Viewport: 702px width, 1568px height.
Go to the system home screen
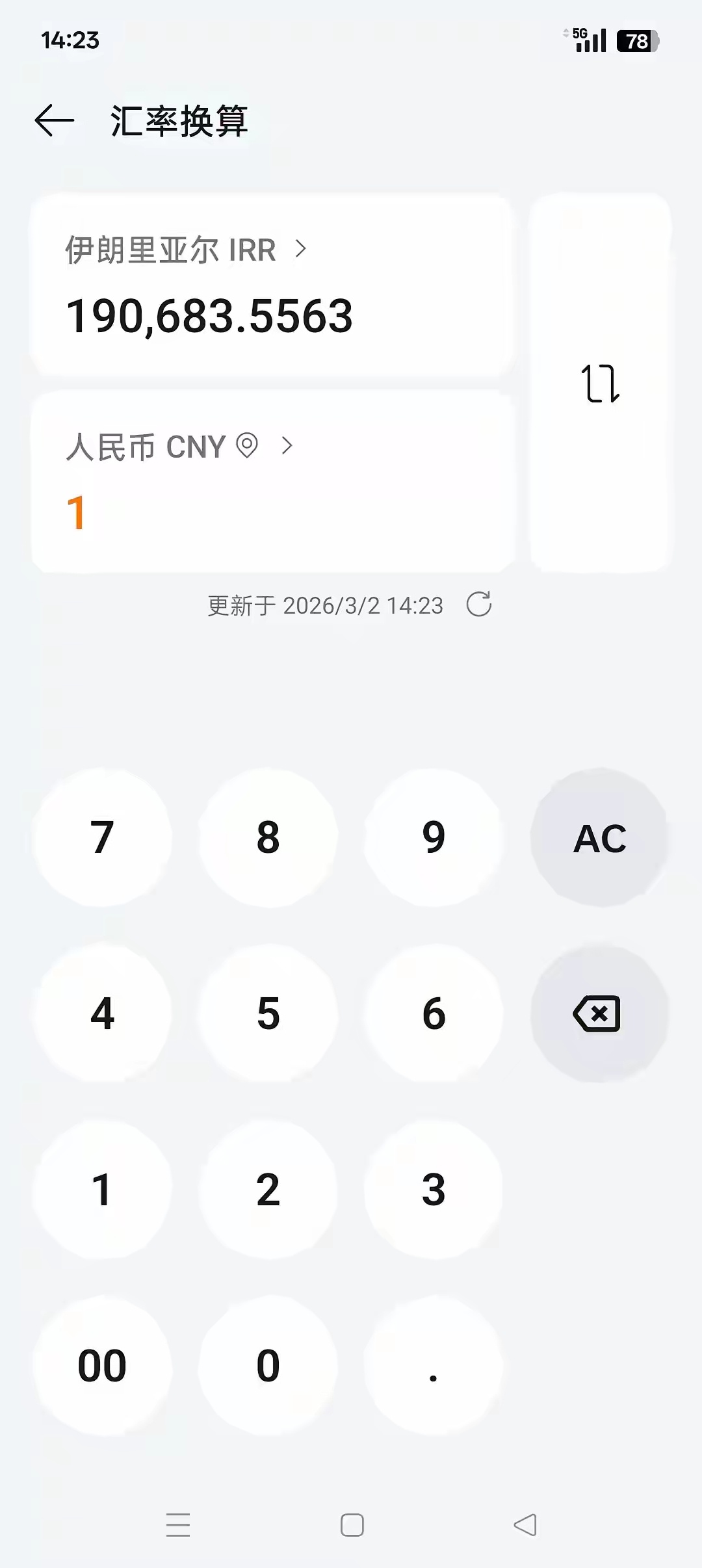(352, 1525)
